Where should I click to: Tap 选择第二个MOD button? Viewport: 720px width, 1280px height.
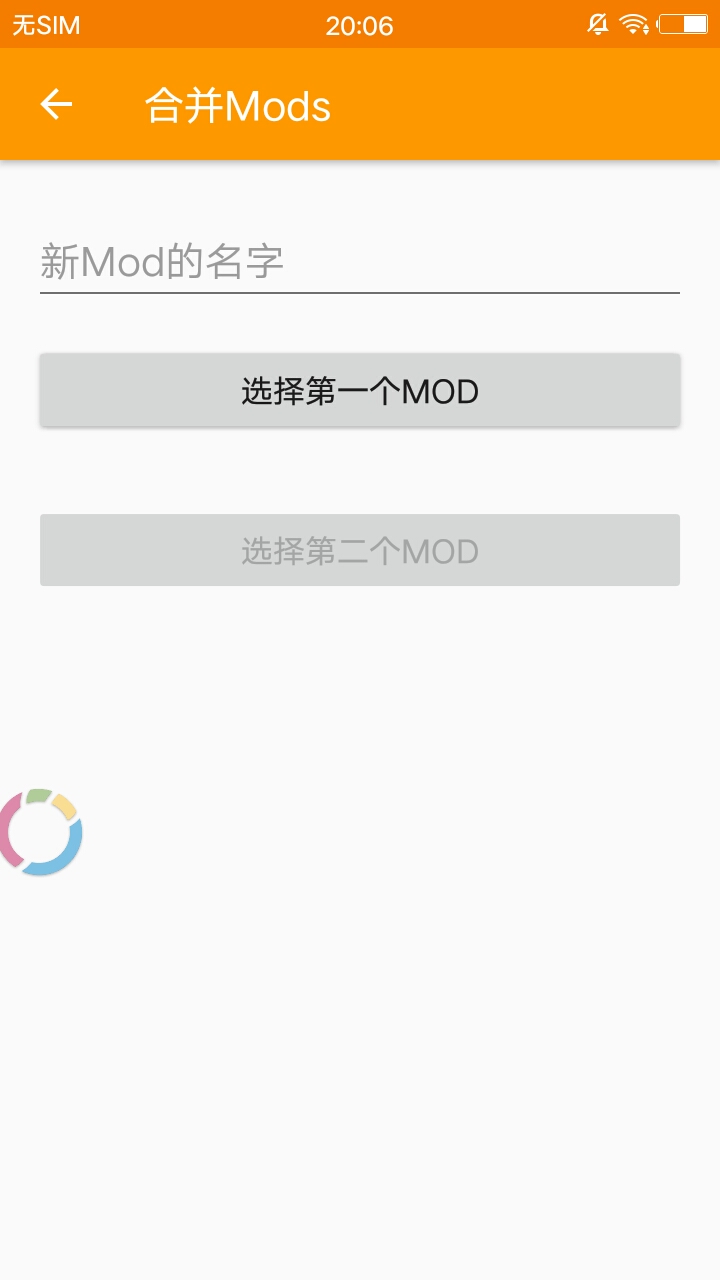coord(360,550)
